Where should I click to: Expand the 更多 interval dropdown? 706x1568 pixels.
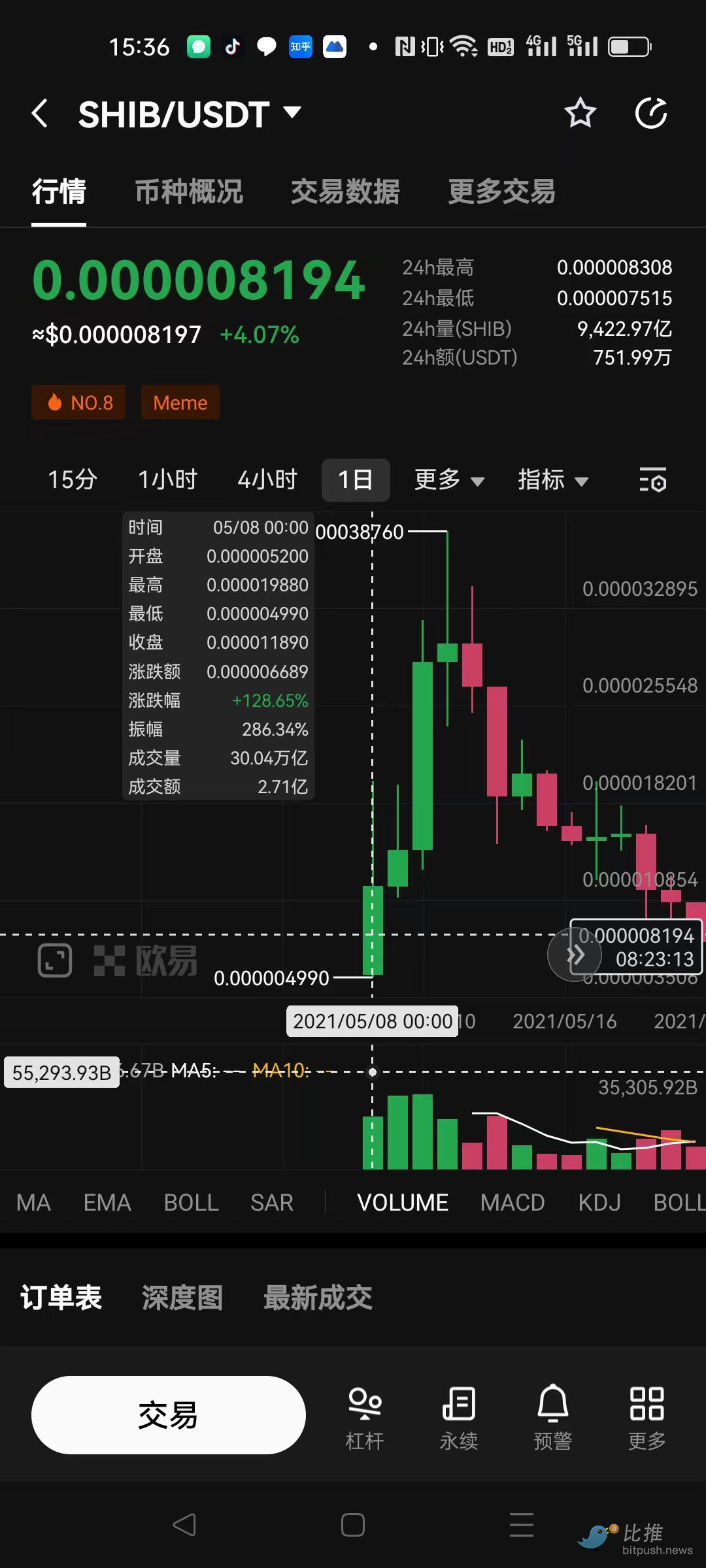tap(449, 480)
